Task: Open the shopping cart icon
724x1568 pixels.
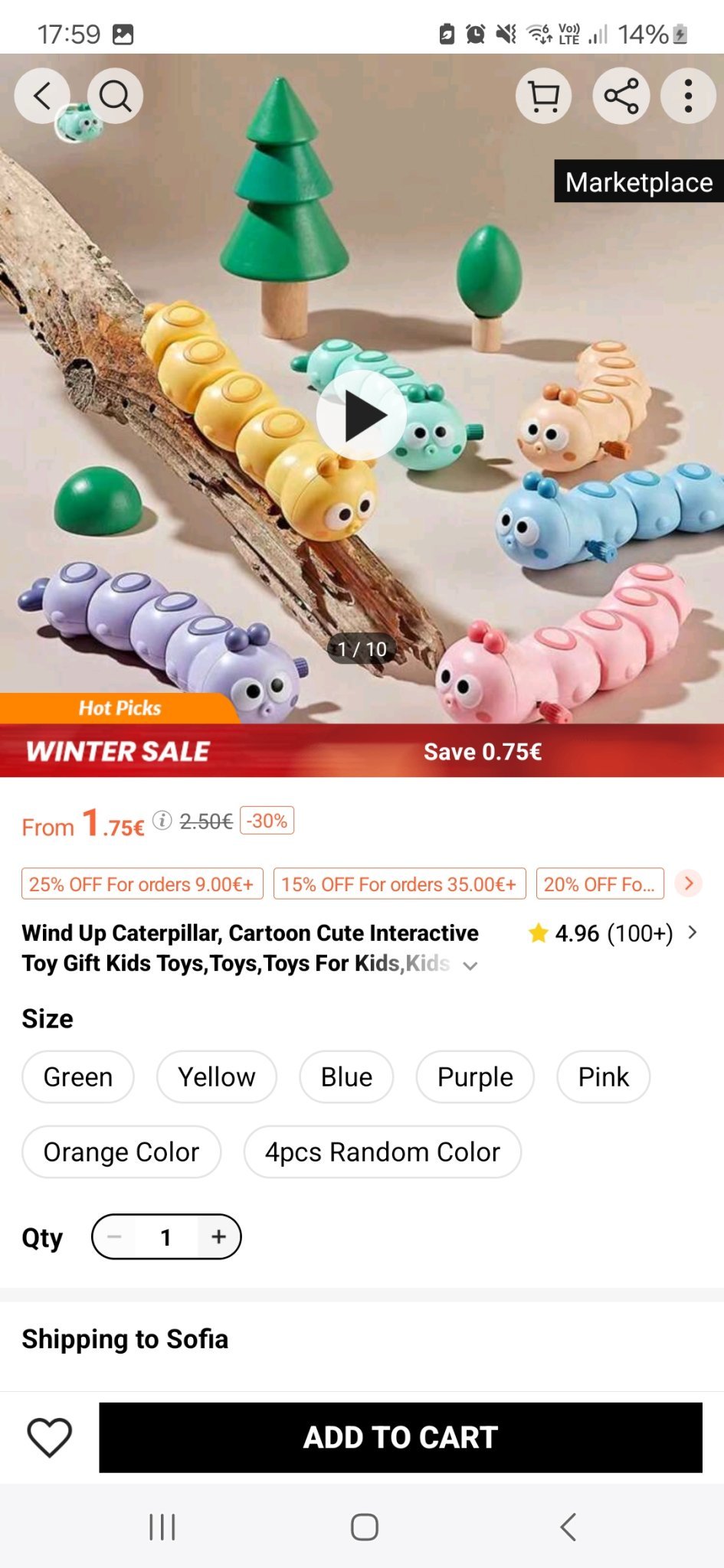Action: pos(544,96)
